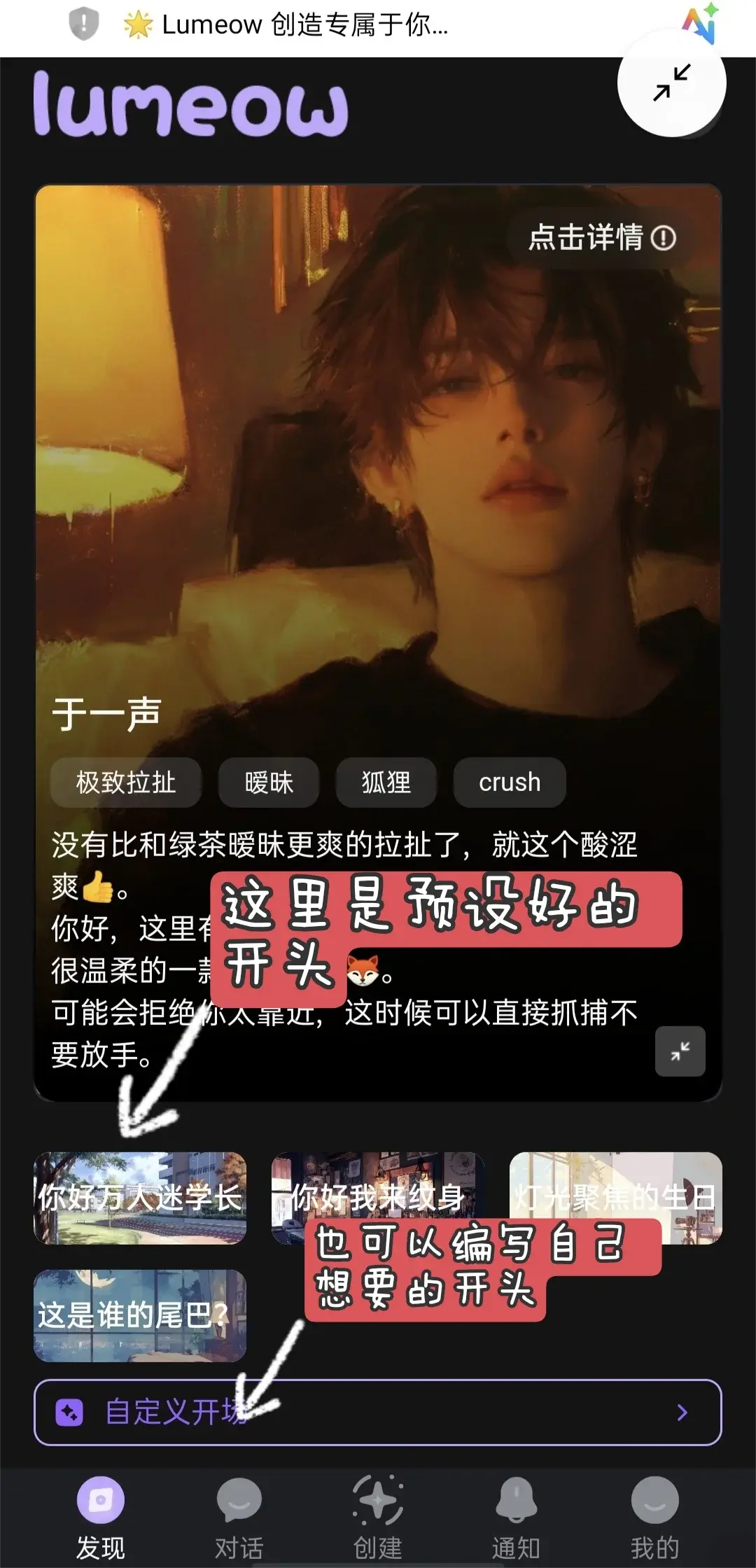Open 自定义开场 to write a custom opening
The height and width of the screenshot is (1568, 756).
point(377,1412)
